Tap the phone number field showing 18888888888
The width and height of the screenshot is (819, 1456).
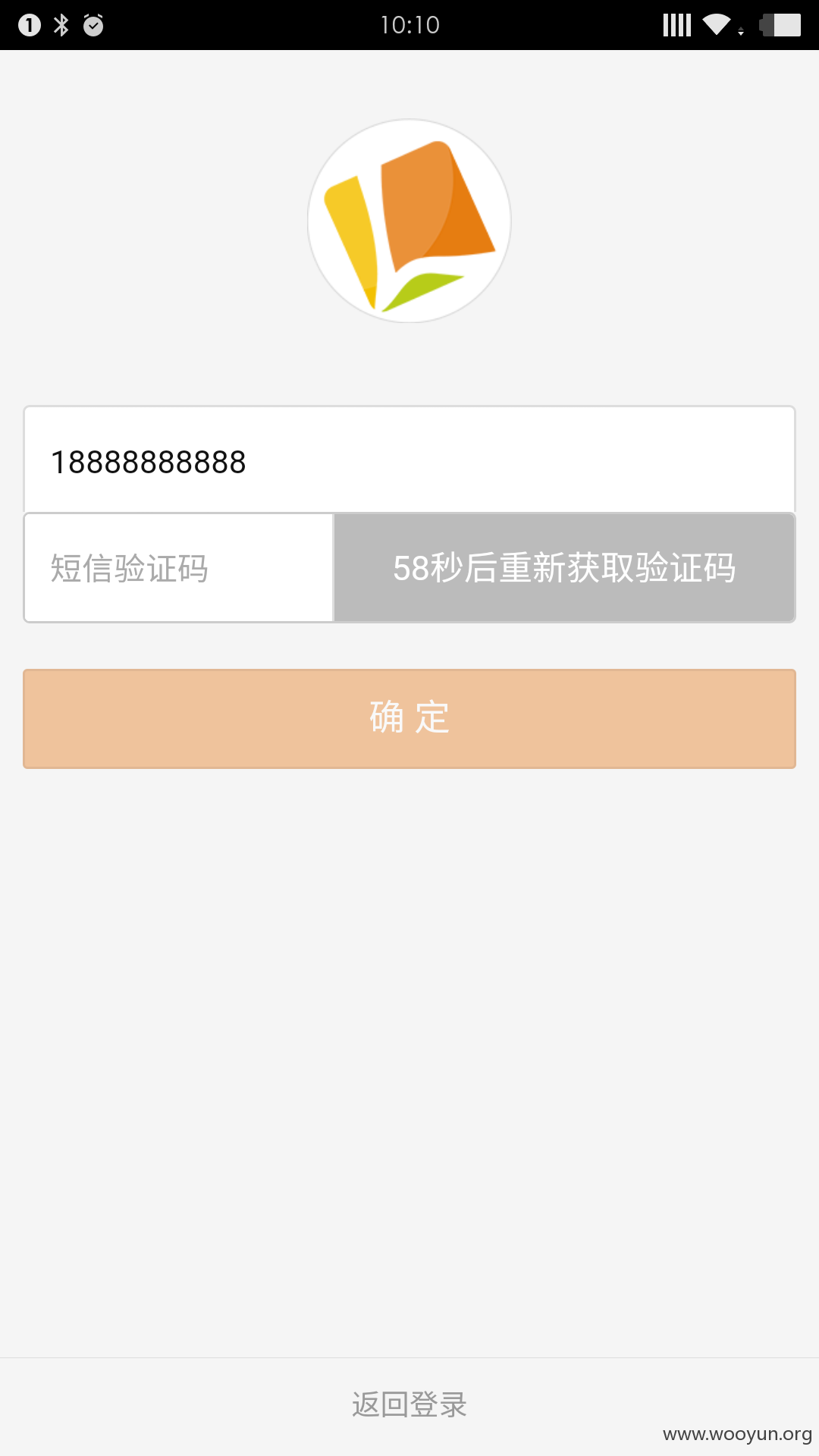[x=409, y=460]
